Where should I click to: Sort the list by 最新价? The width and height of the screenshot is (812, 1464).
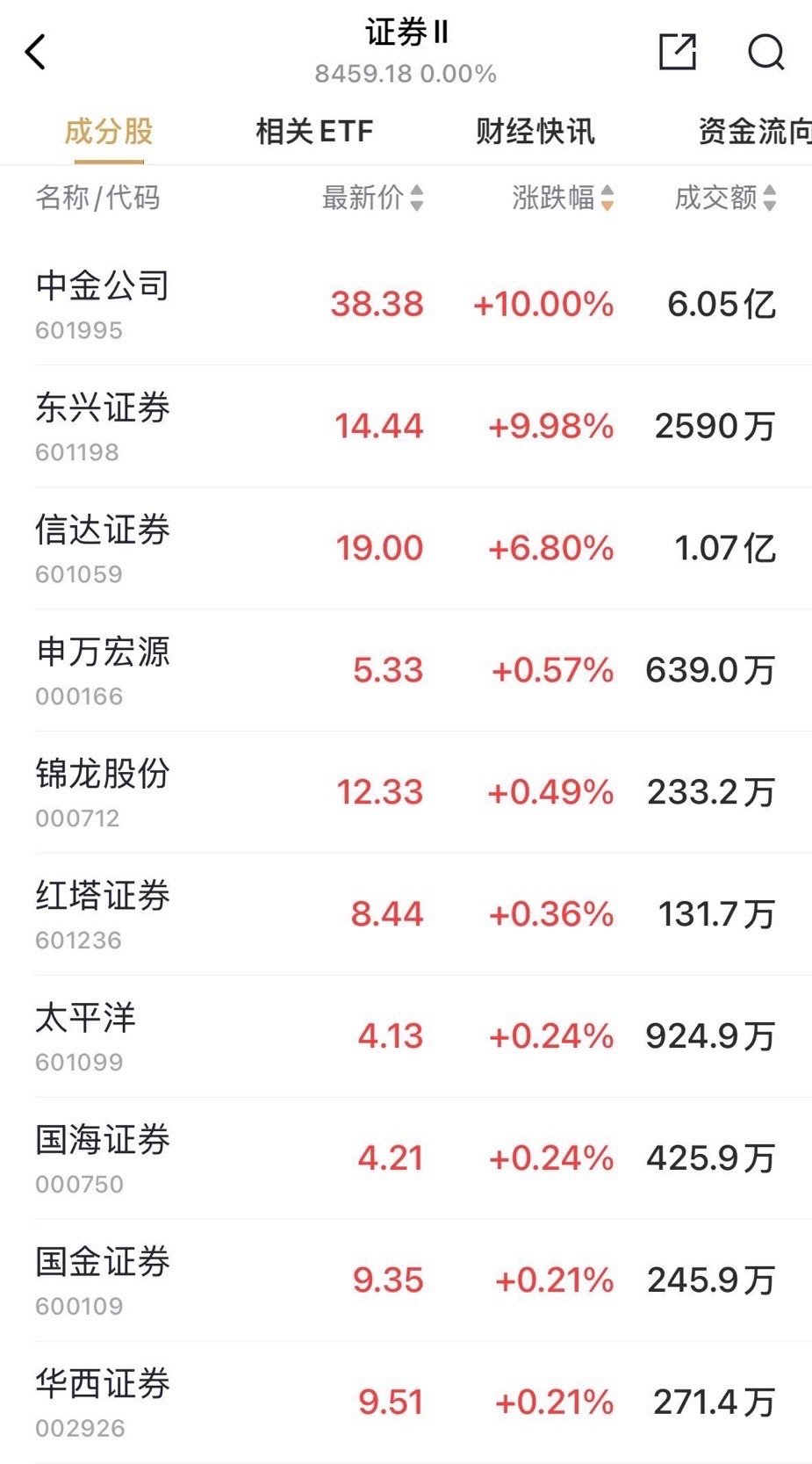(x=372, y=198)
